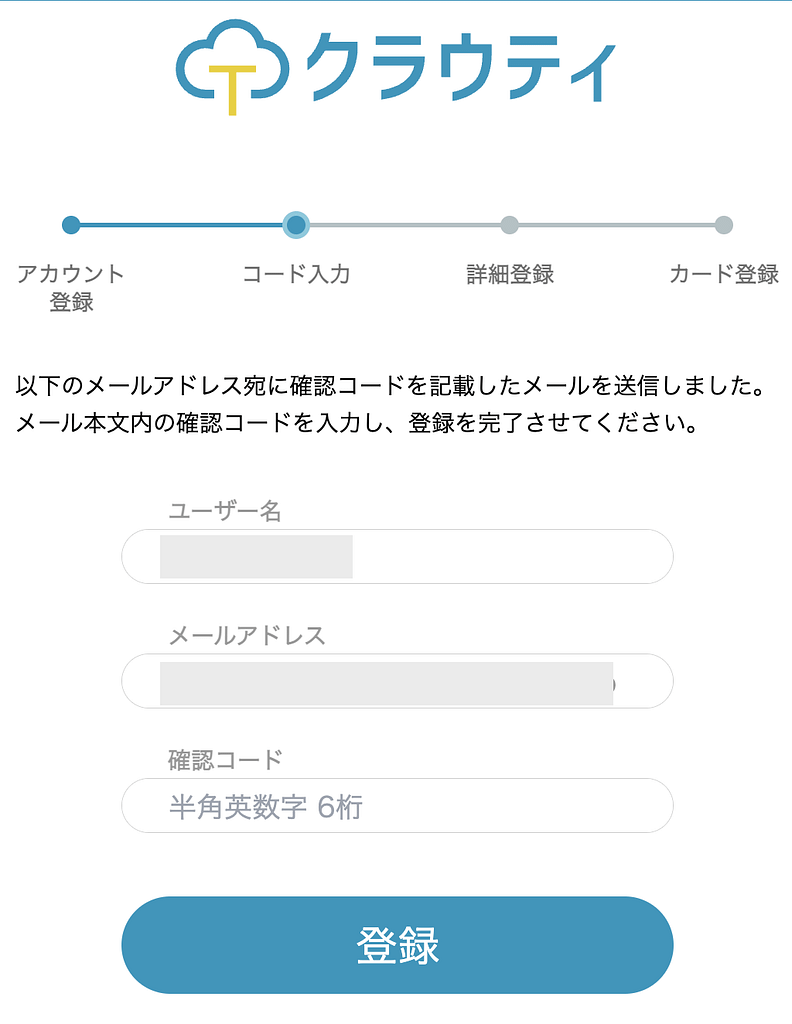Image resolution: width=792 pixels, height=1024 pixels.
Task: Click the highlighted current step indicator
Action: pyautogui.click(x=298, y=225)
